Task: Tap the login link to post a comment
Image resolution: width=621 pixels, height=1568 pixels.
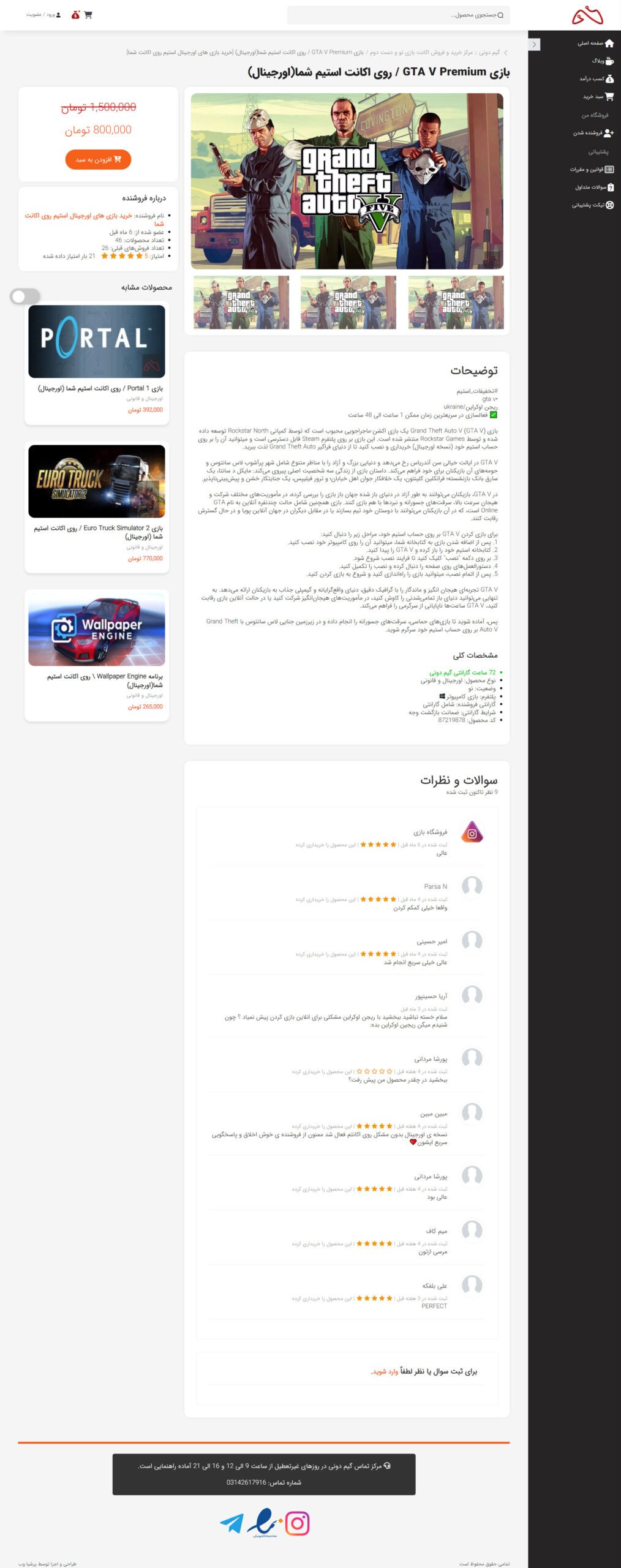Action: pos(385,1371)
